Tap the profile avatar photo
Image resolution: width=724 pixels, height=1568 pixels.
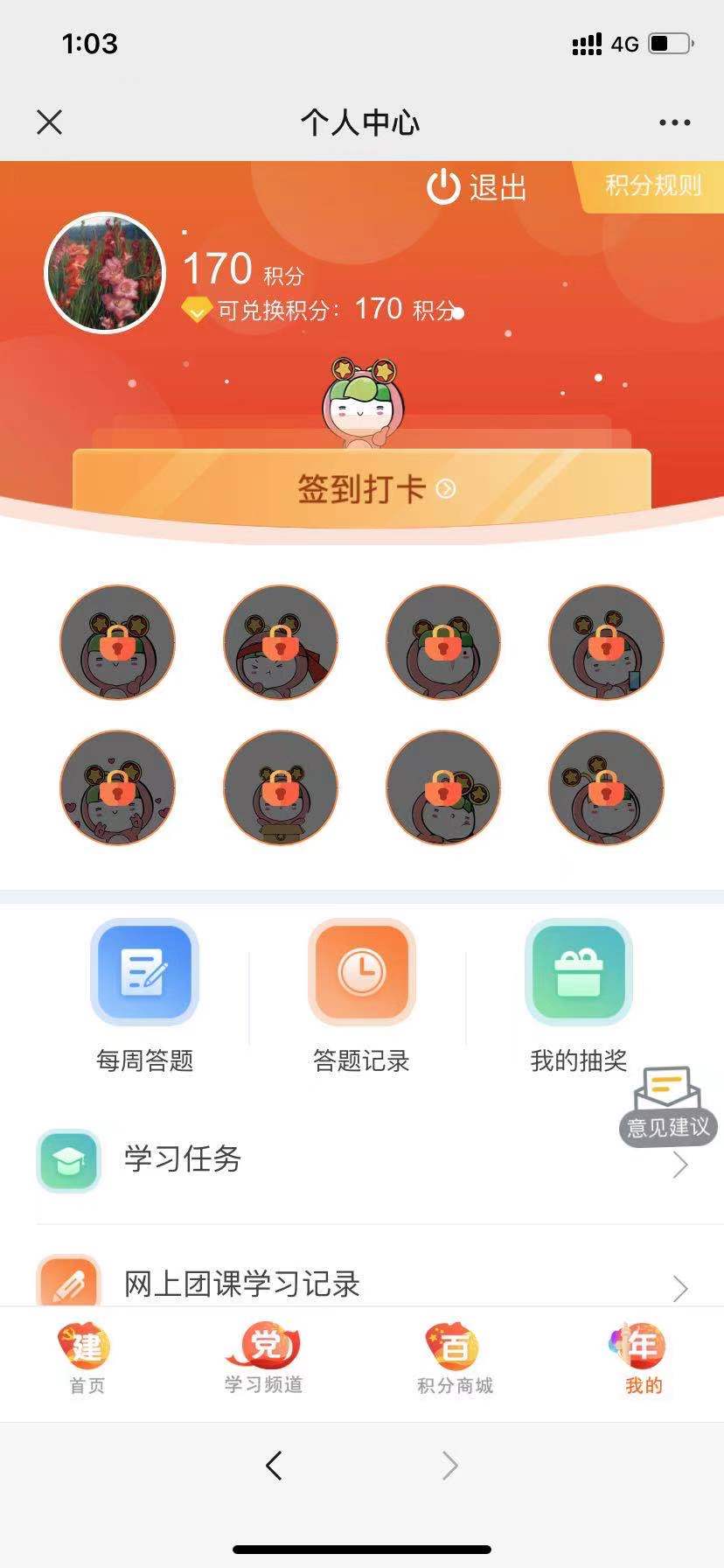(105, 273)
